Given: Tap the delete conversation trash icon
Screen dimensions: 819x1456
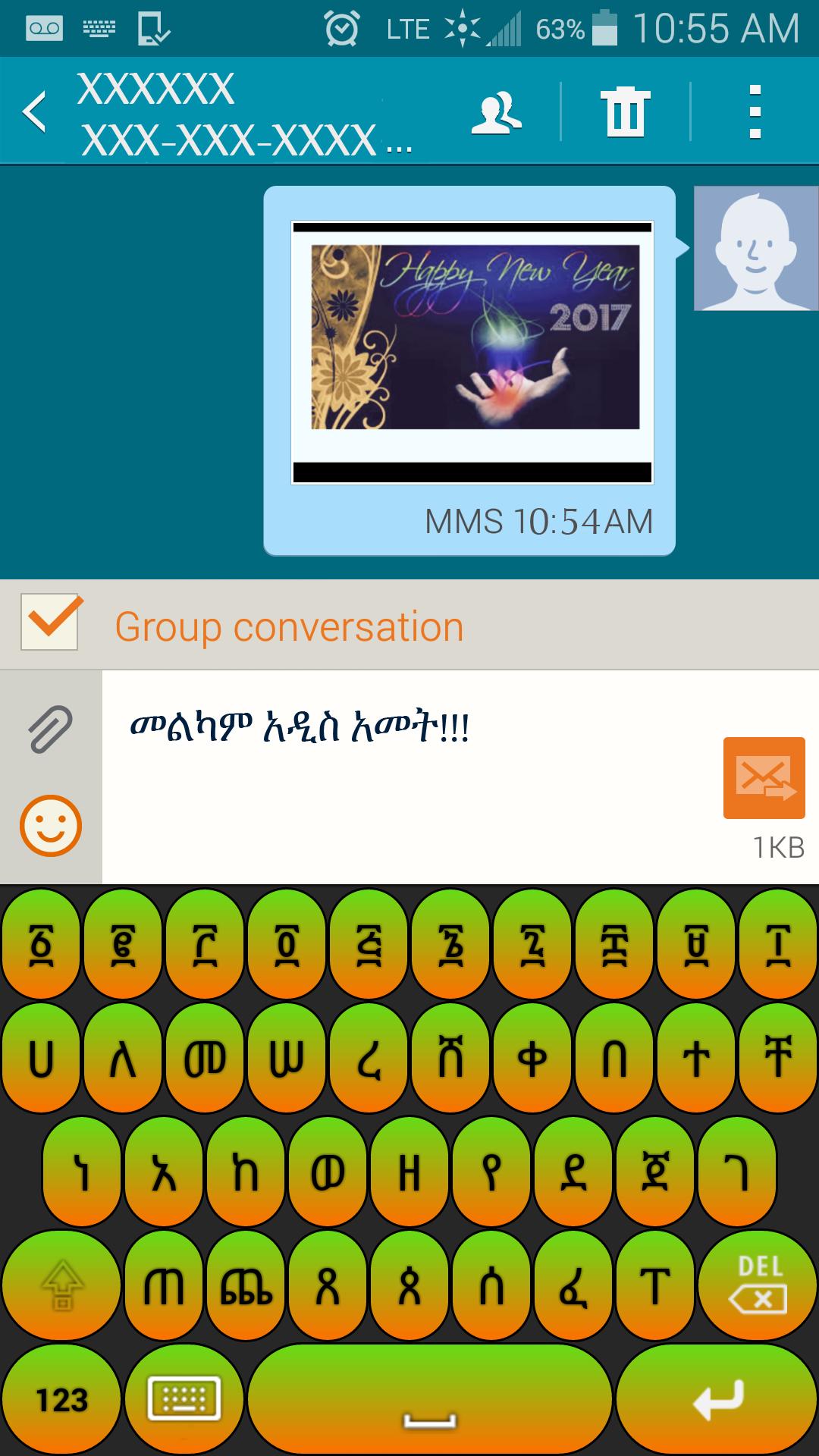Looking at the screenshot, I should [x=623, y=114].
